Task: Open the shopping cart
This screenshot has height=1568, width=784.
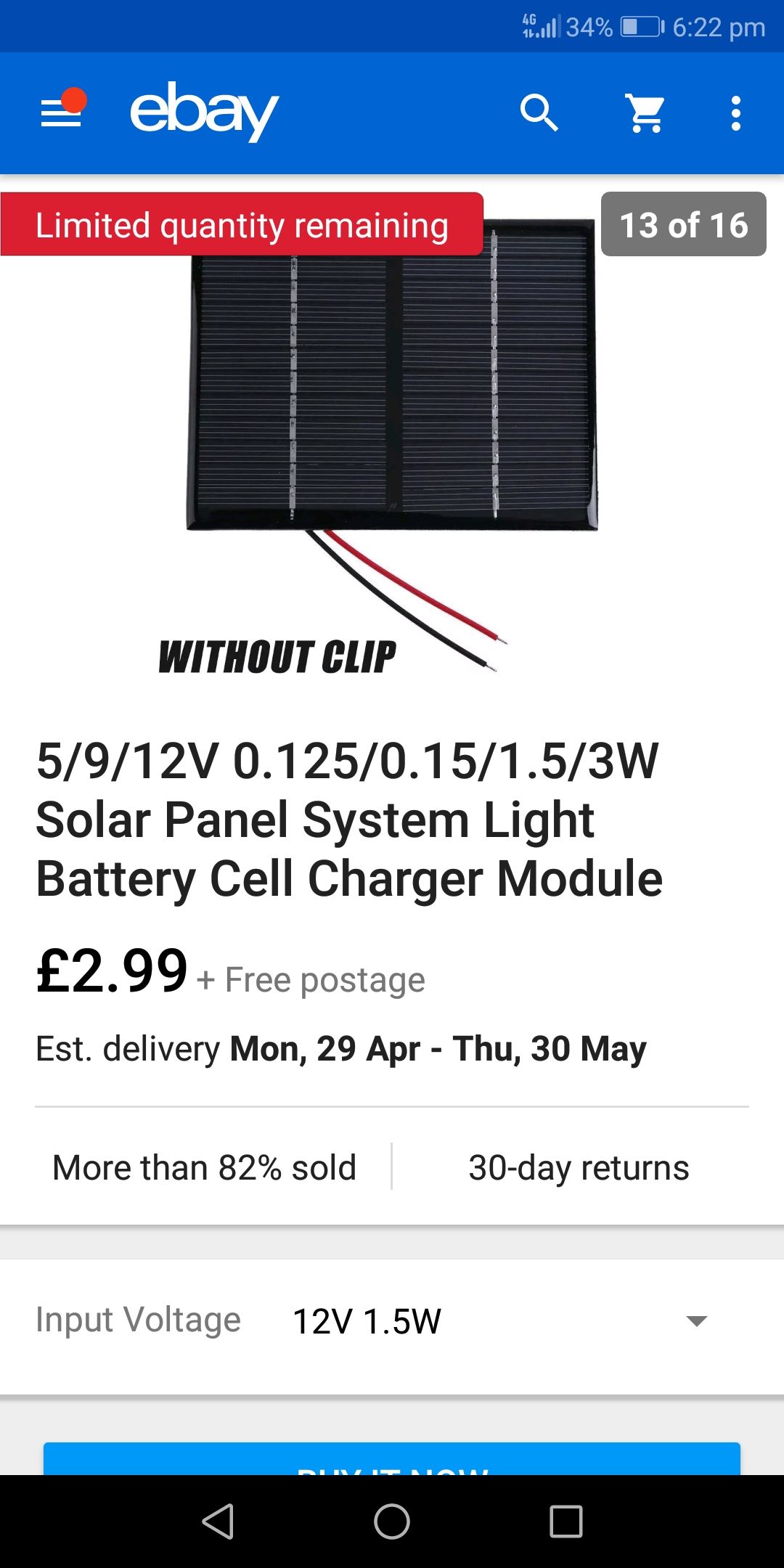Action: 644,114
